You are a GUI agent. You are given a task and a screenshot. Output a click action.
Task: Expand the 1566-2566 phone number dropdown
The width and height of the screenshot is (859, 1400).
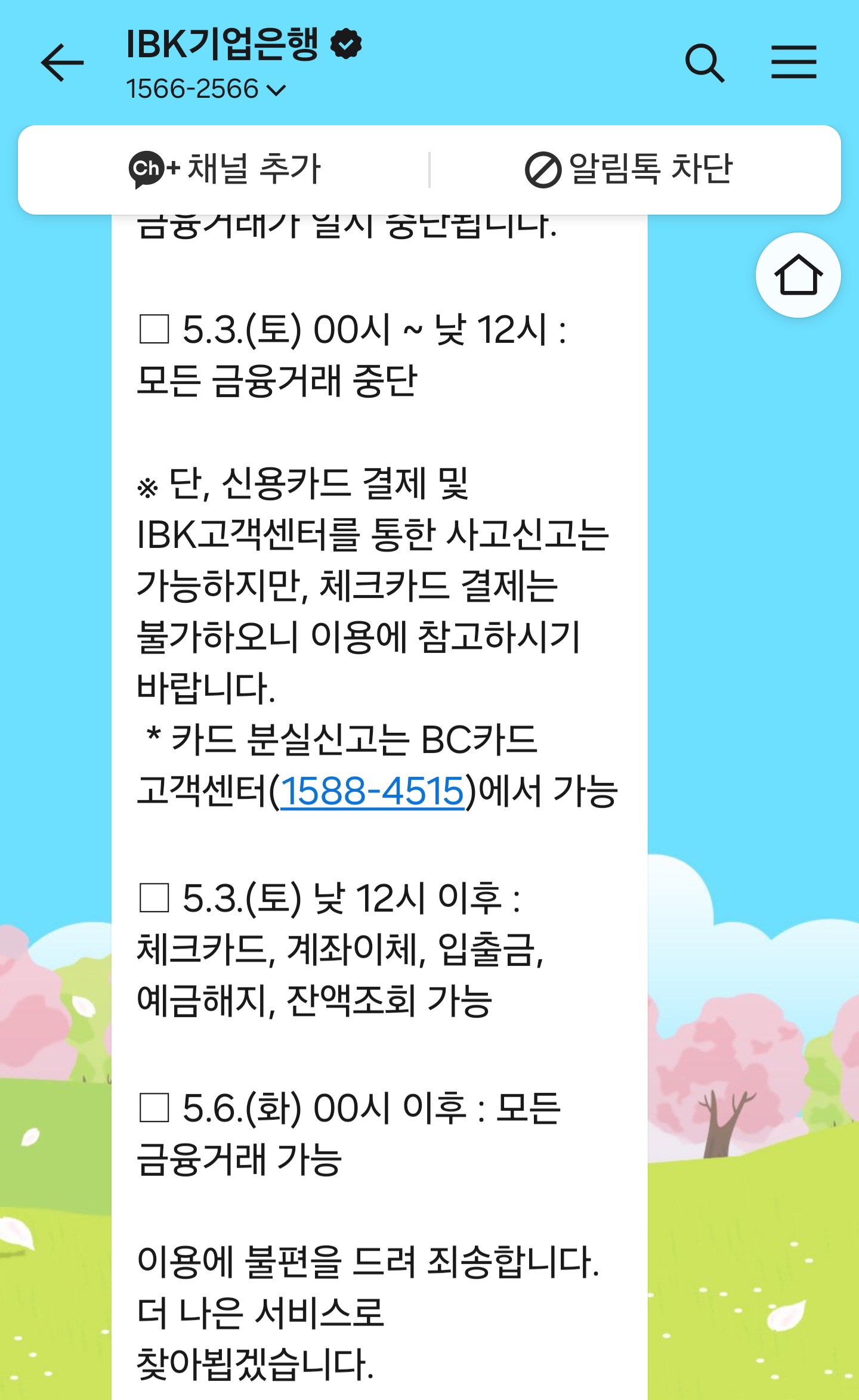coord(206,89)
